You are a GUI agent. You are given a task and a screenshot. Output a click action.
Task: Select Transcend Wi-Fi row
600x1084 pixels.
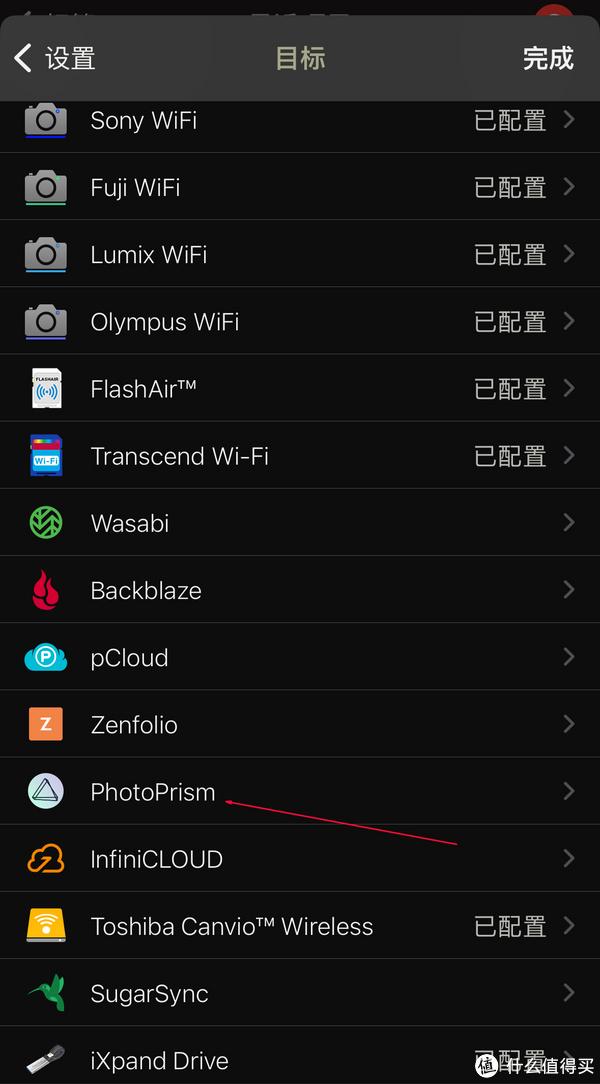point(300,455)
